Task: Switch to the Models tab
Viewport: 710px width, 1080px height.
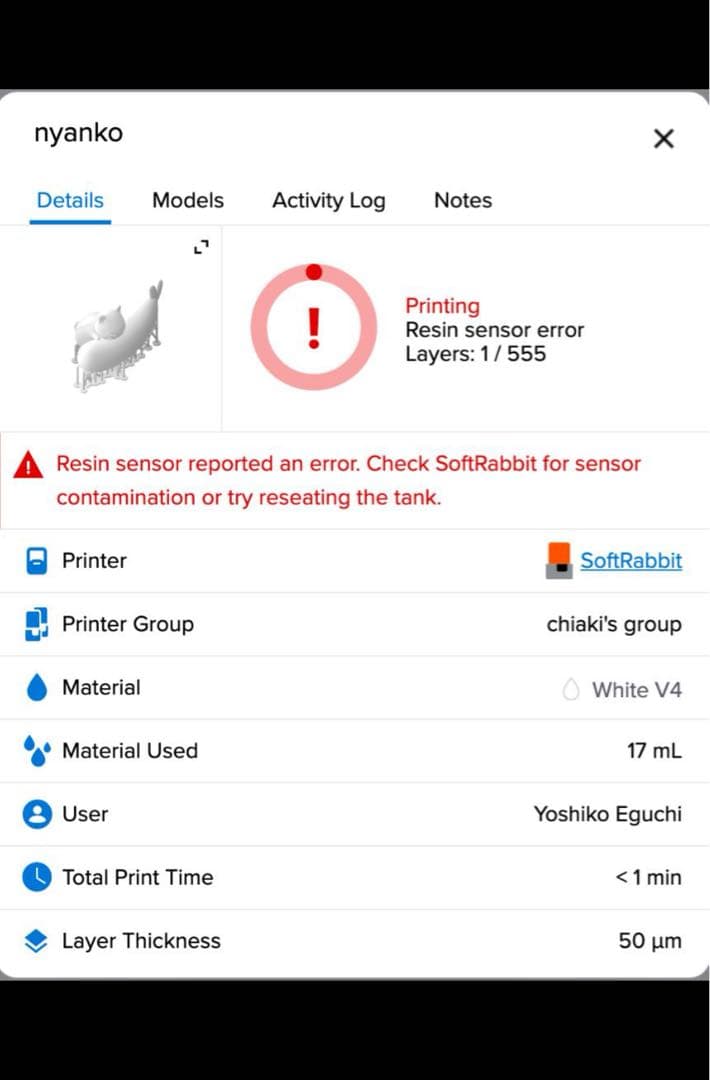Action: 188,200
